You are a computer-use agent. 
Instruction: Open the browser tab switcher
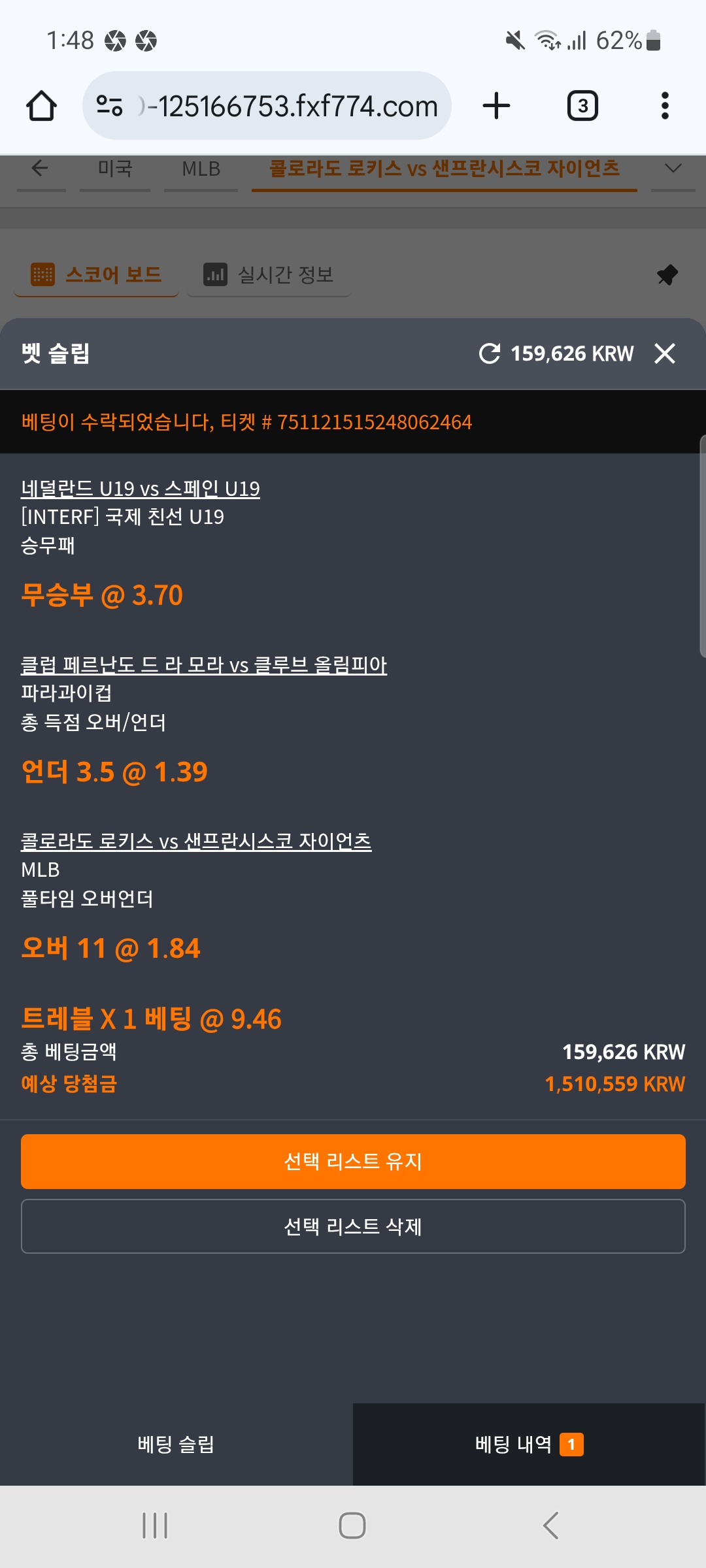[582, 106]
